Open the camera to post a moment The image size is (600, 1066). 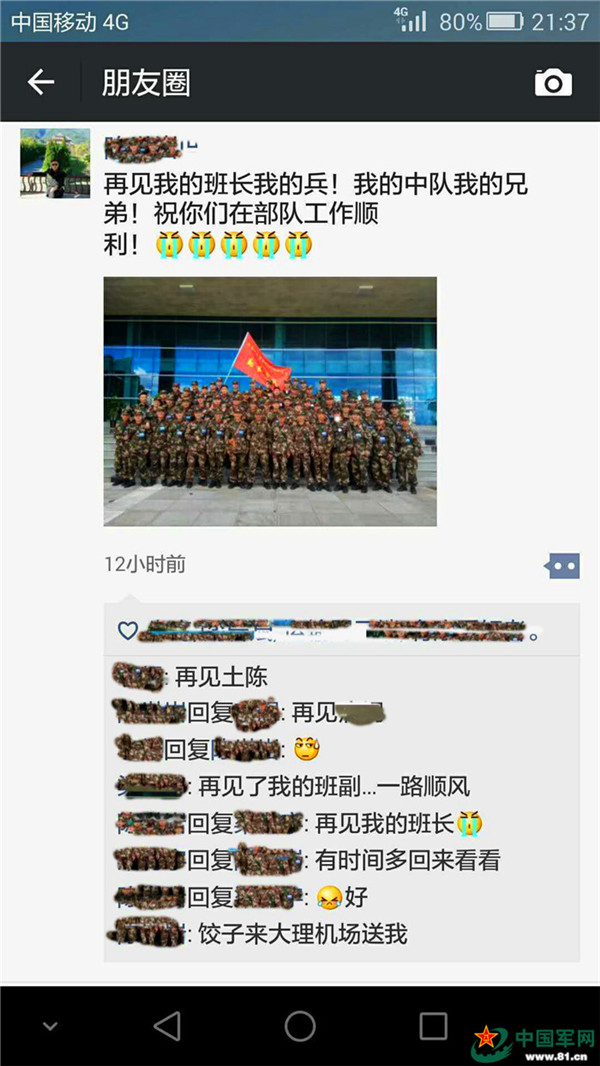click(x=553, y=83)
